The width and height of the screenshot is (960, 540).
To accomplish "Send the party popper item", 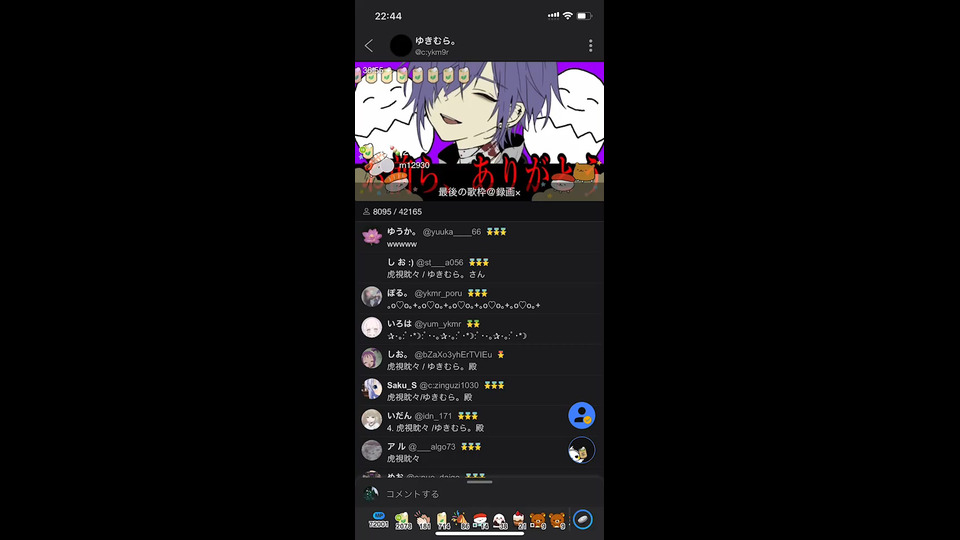I will click(460, 518).
